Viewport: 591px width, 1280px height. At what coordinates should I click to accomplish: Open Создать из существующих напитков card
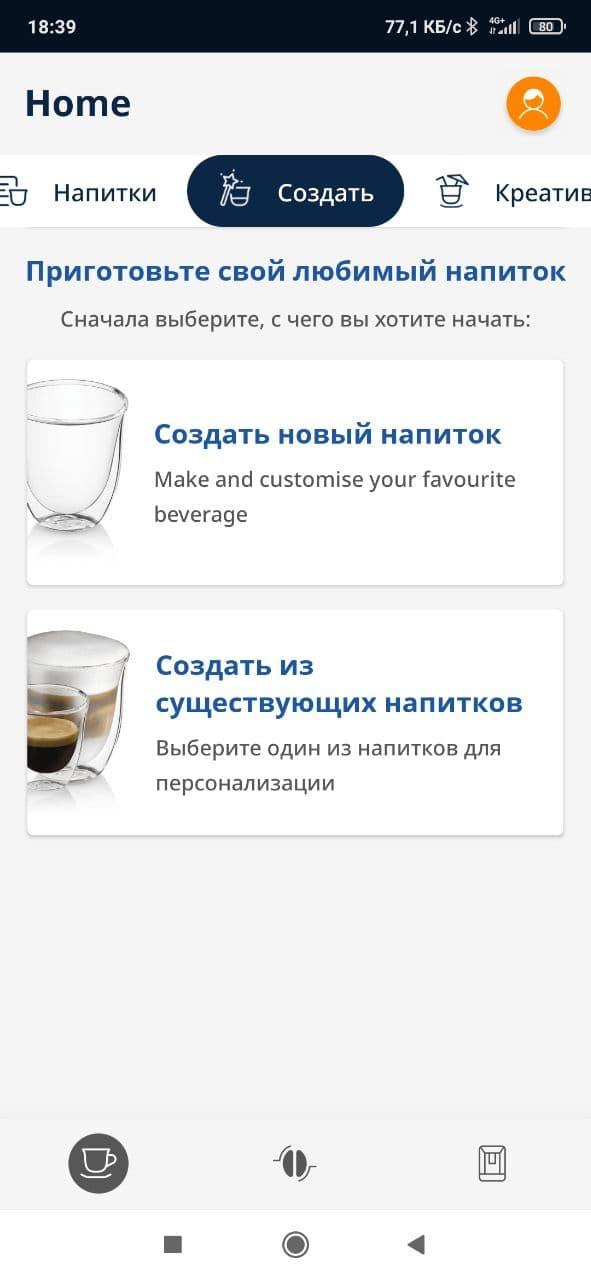coord(295,722)
